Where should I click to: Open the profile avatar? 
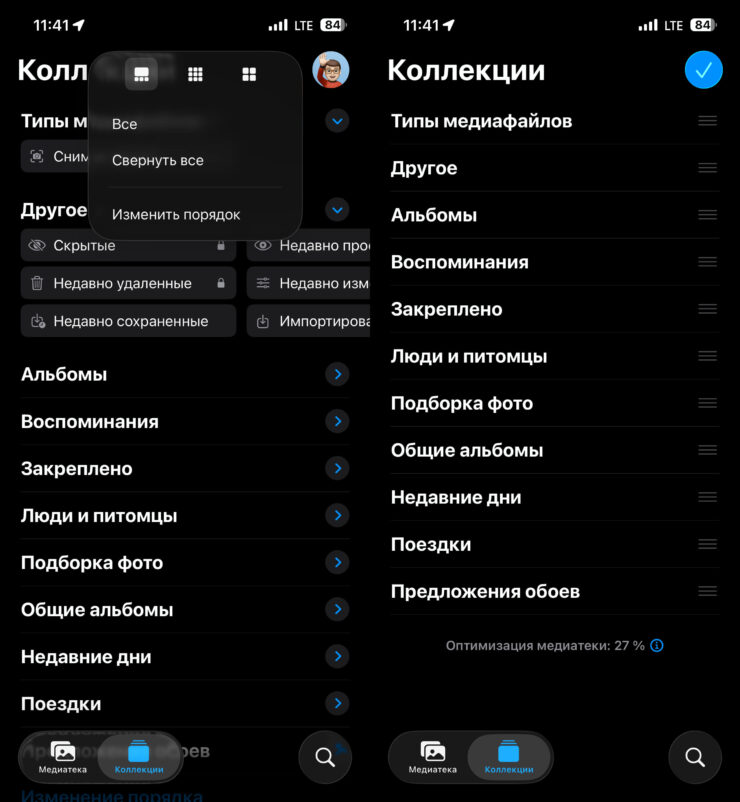(x=331, y=70)
